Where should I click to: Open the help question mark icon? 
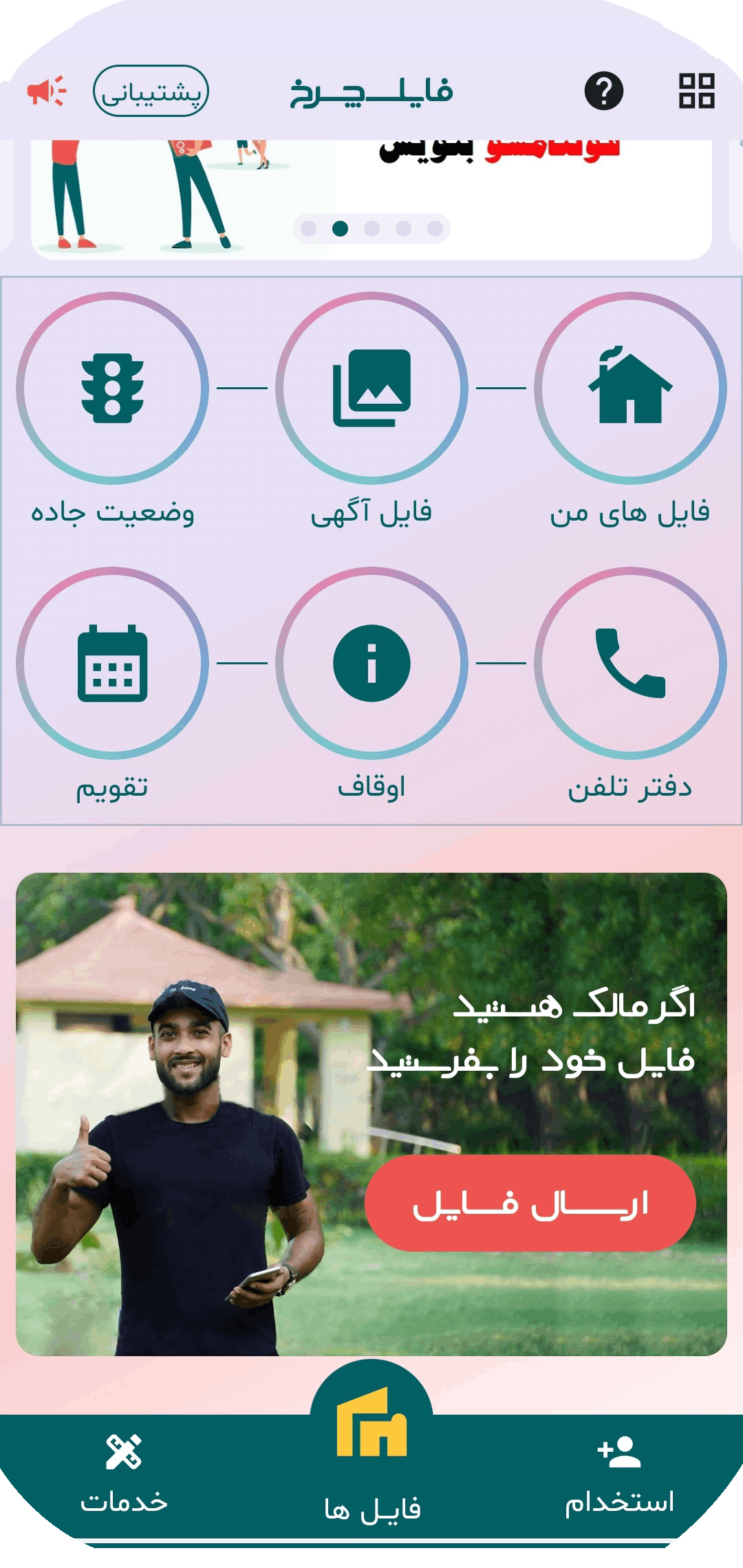click(603, 91)
